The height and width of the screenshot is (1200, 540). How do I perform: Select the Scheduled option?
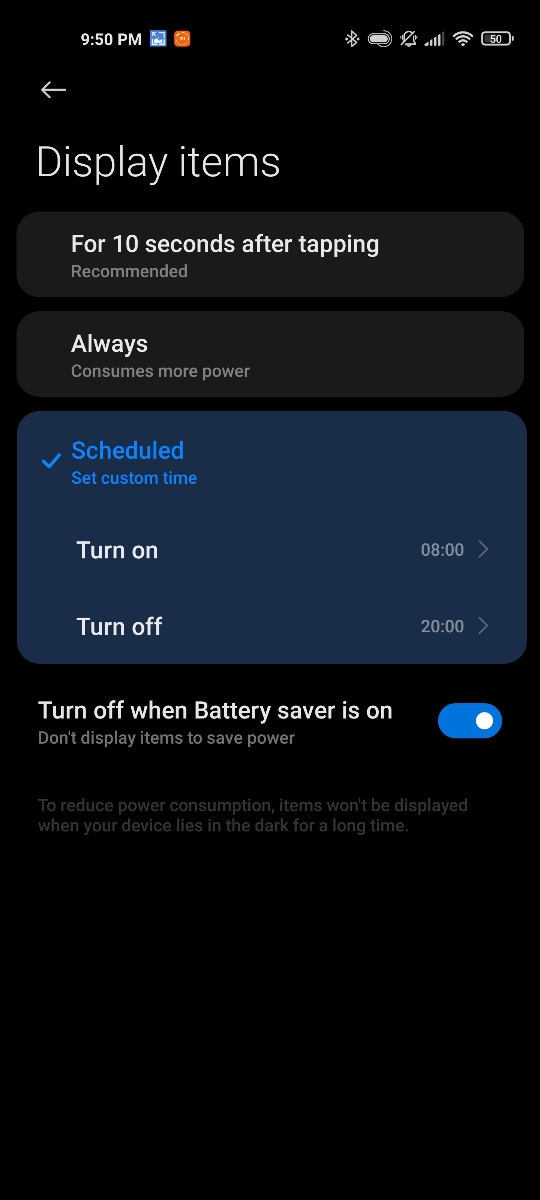pyautogui.click(x=270, y=461)
